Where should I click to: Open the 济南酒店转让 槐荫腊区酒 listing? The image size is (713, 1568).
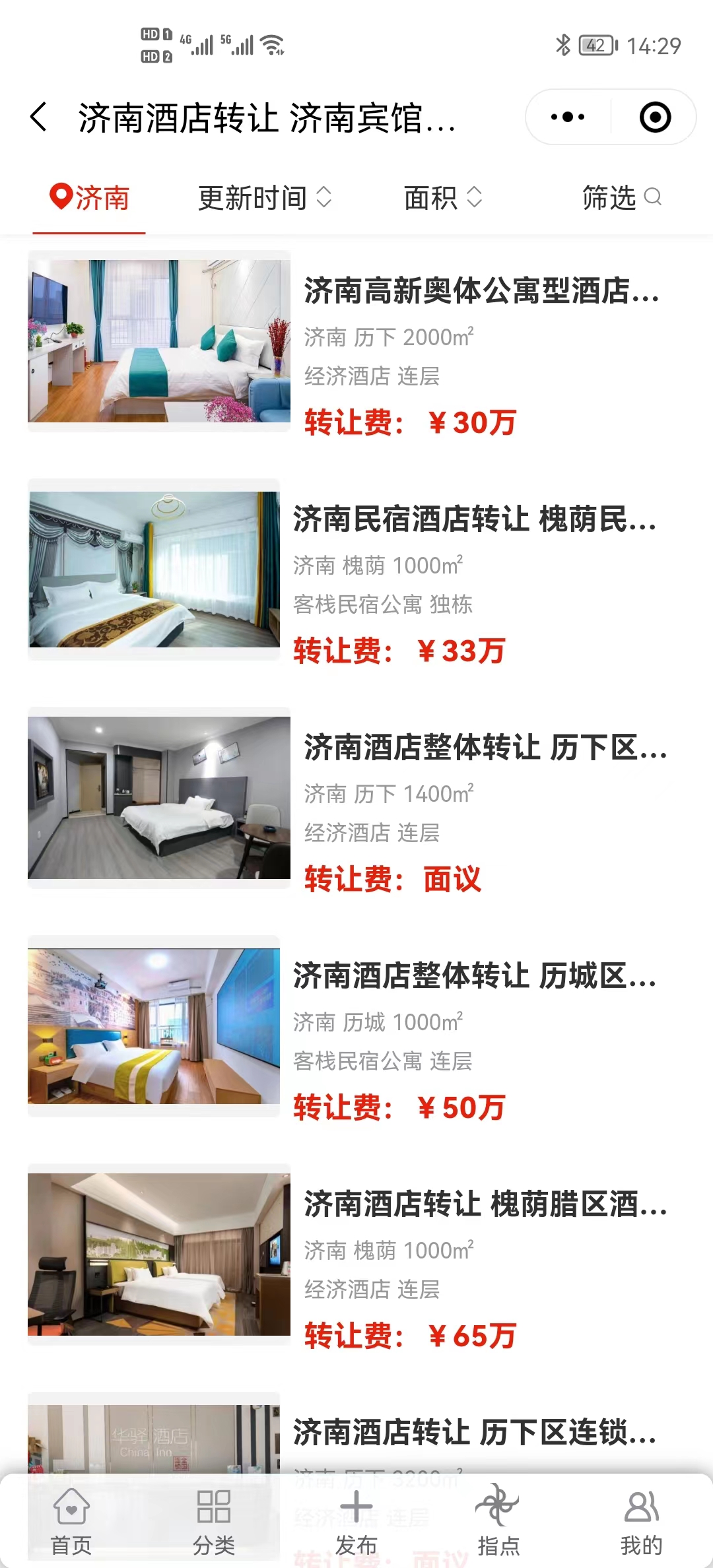[485, 1204]
